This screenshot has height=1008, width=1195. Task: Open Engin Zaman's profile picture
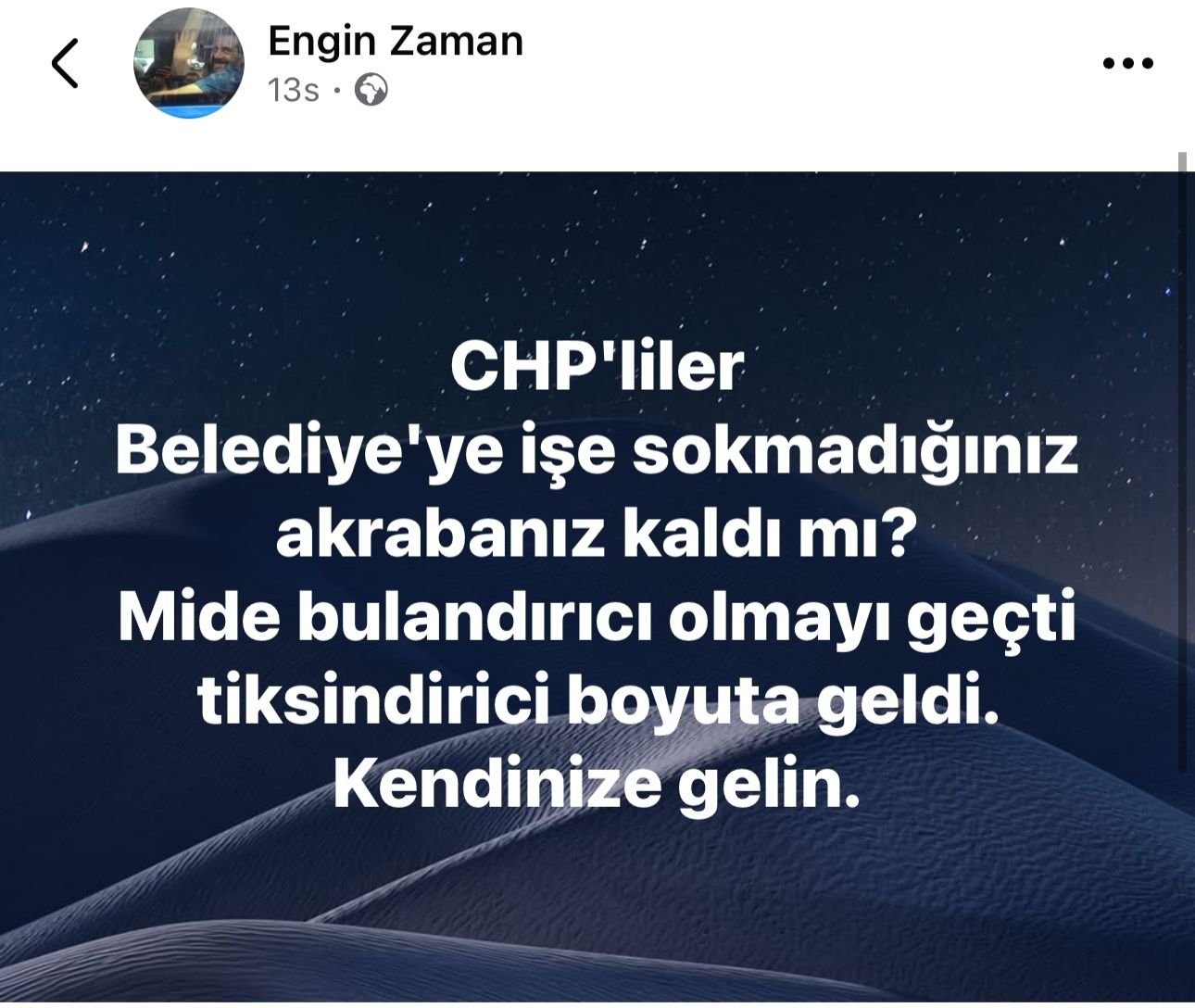click(x=189, y=65)
